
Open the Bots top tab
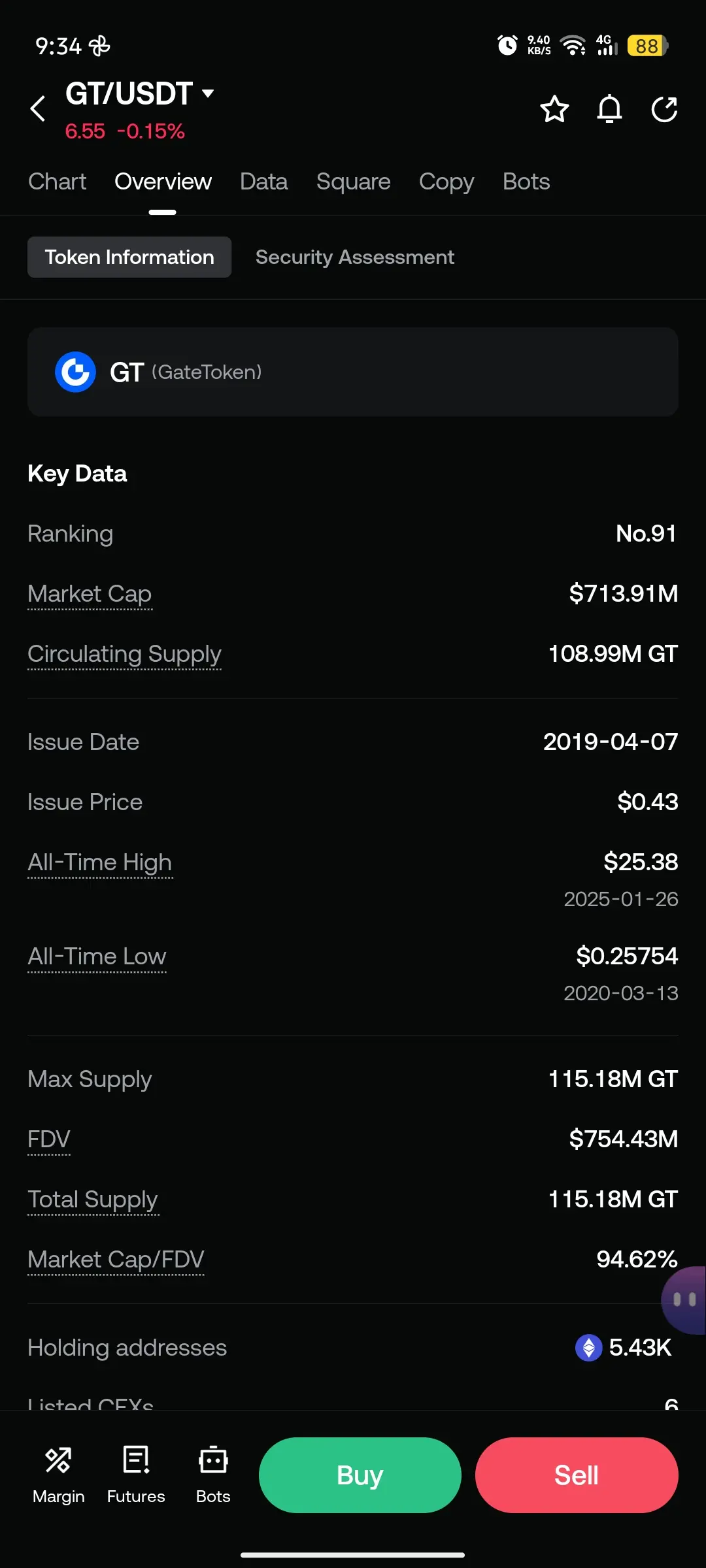526,182
